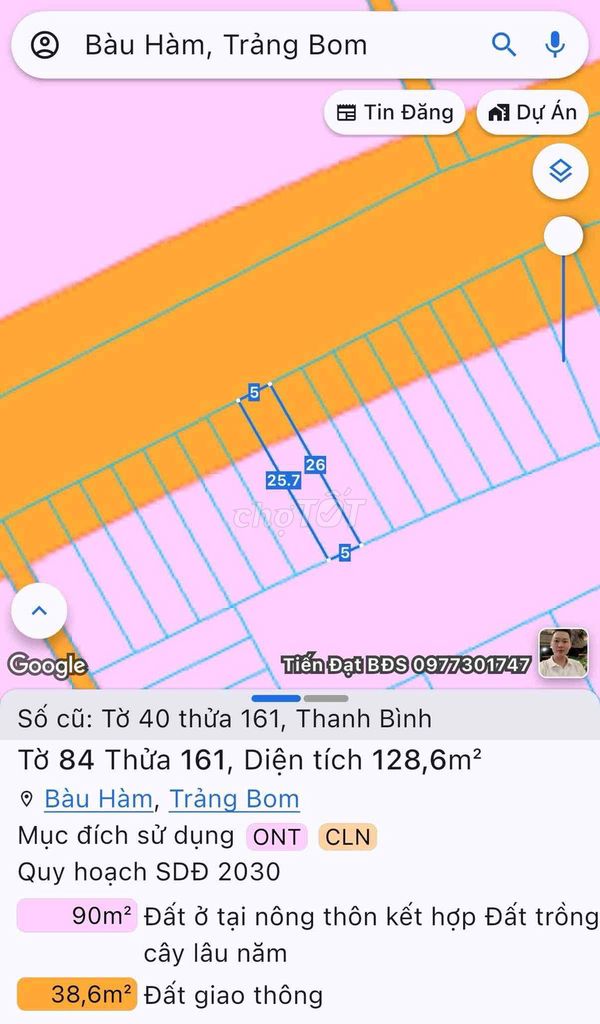Viewport: 600px width, 1024px height.
Task: Open the account profile icon
Action: (45, 45)
